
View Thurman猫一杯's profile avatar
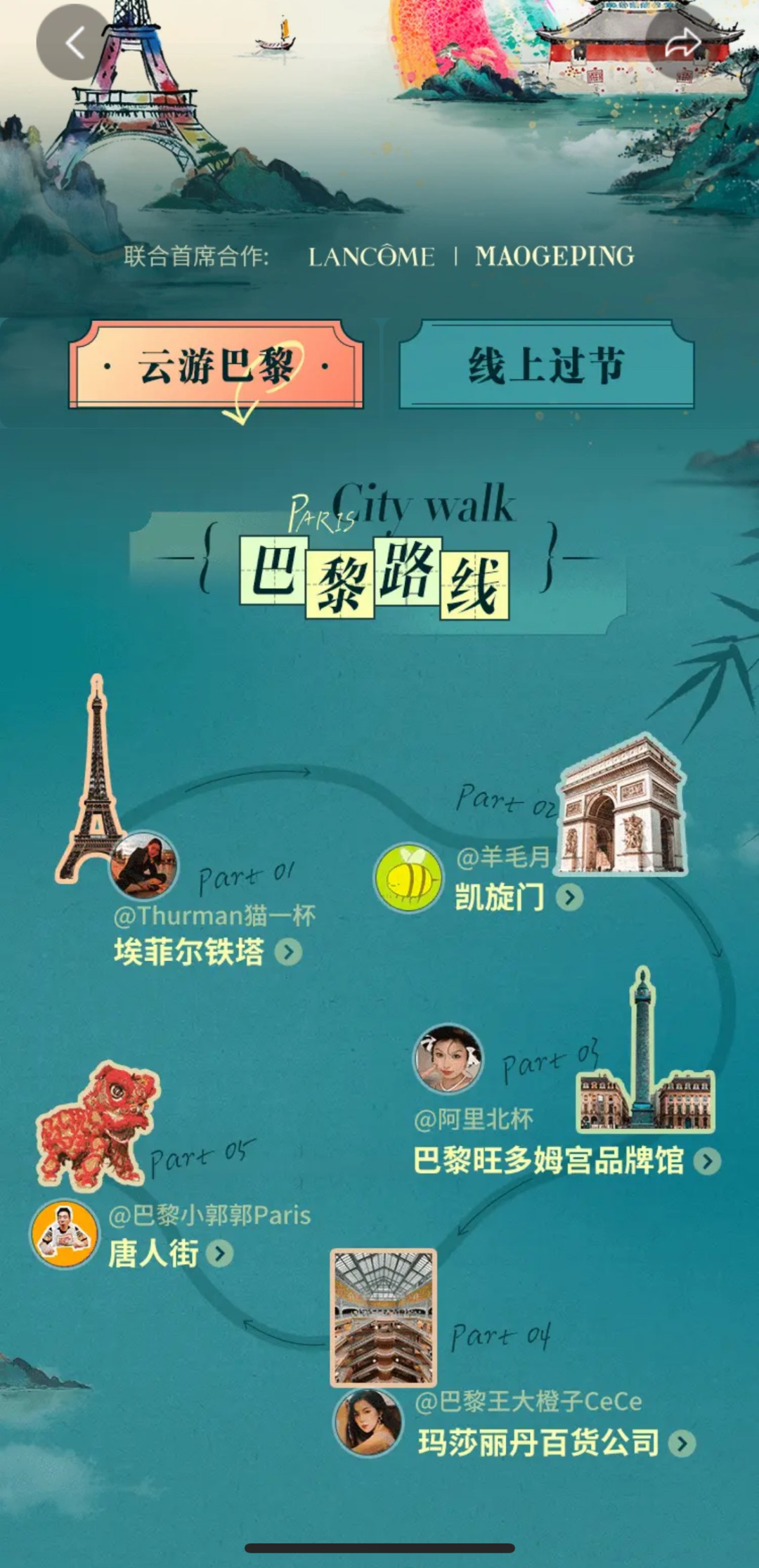pos(144,865)
